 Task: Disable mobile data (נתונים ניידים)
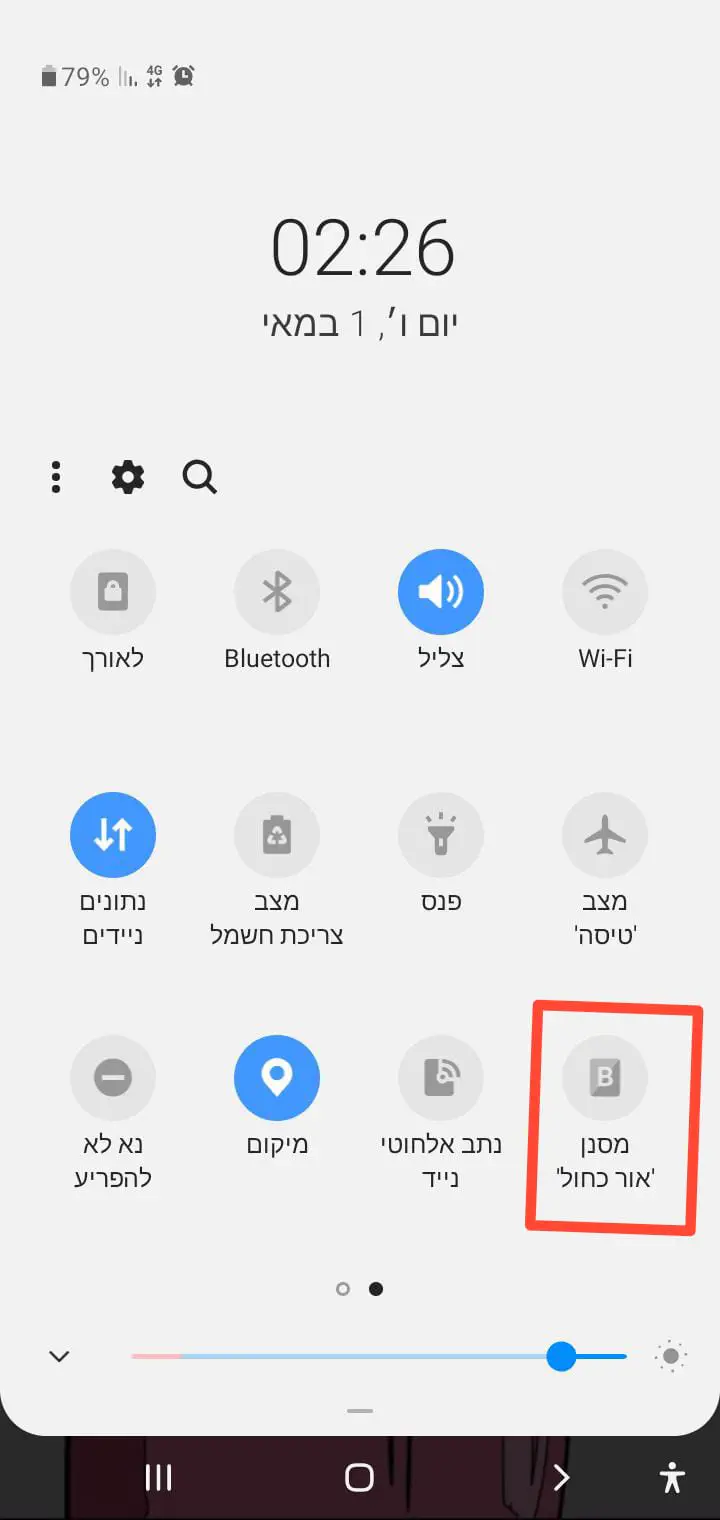113,835
